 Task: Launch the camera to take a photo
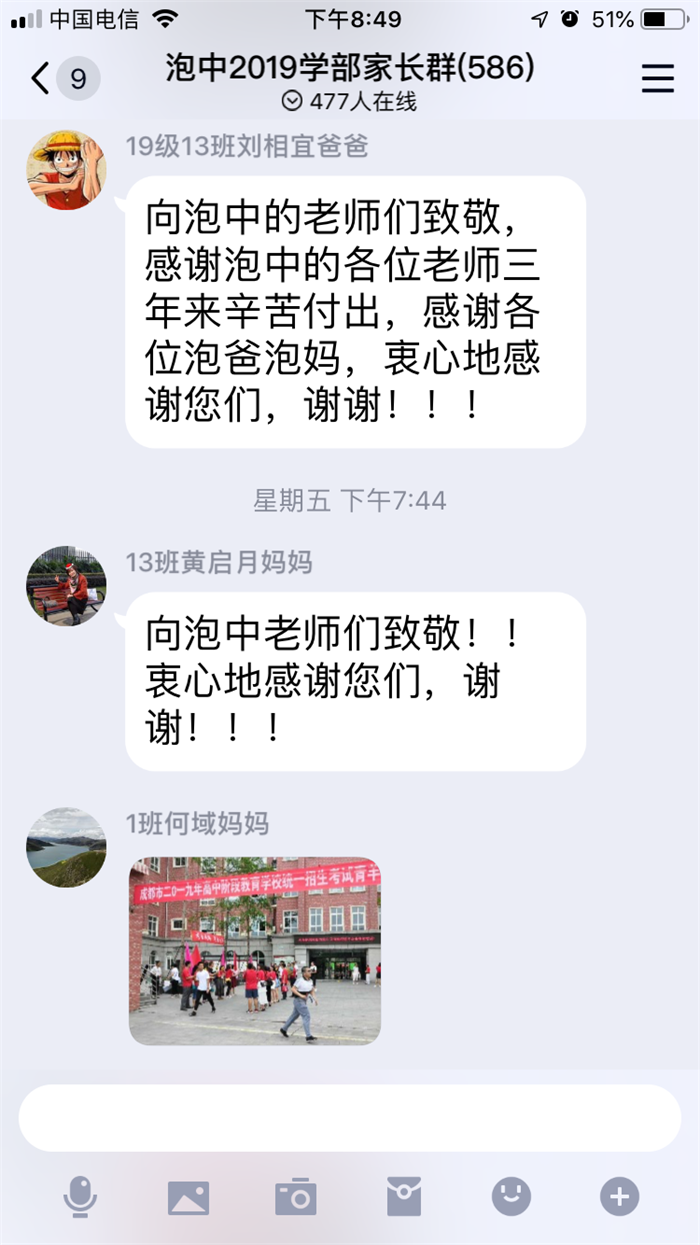(x=296, y=1196)
